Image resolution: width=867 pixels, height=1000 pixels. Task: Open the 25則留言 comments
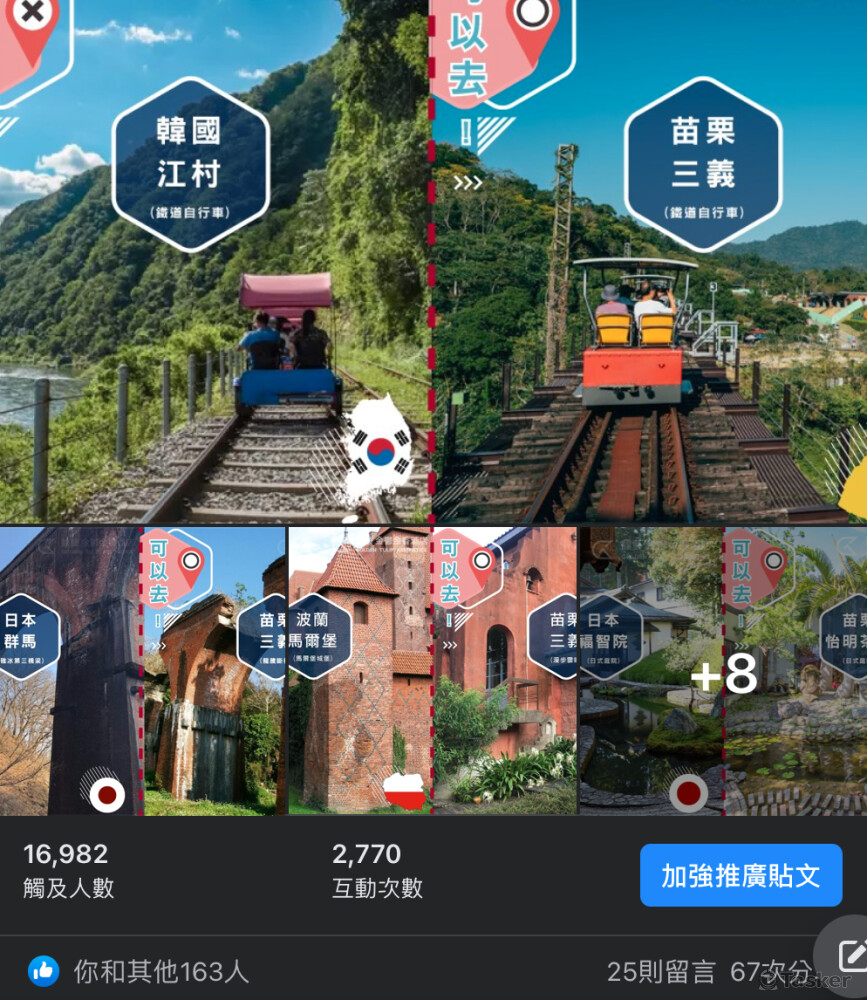click(661, 971)
